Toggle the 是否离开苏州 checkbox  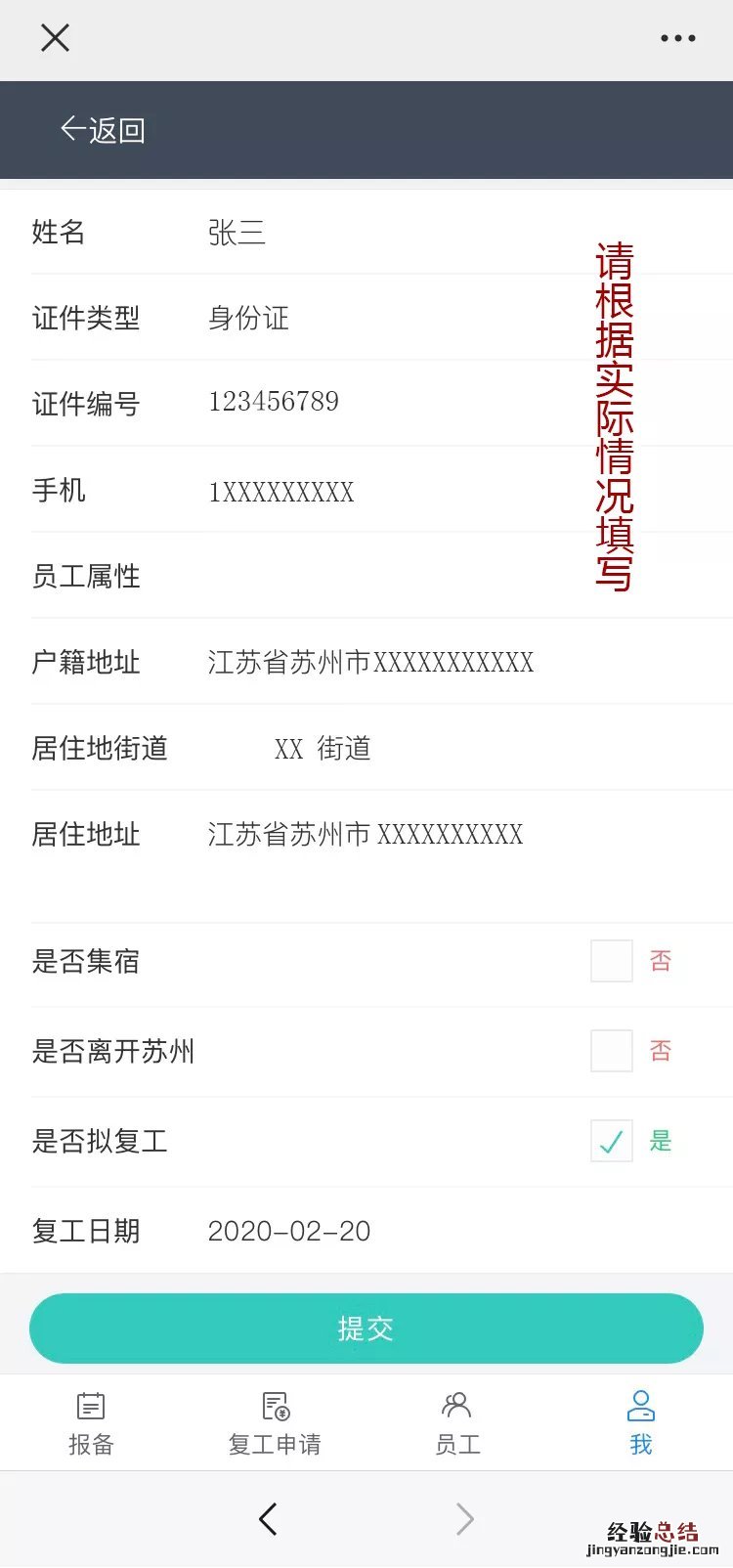pos(612,1051)
